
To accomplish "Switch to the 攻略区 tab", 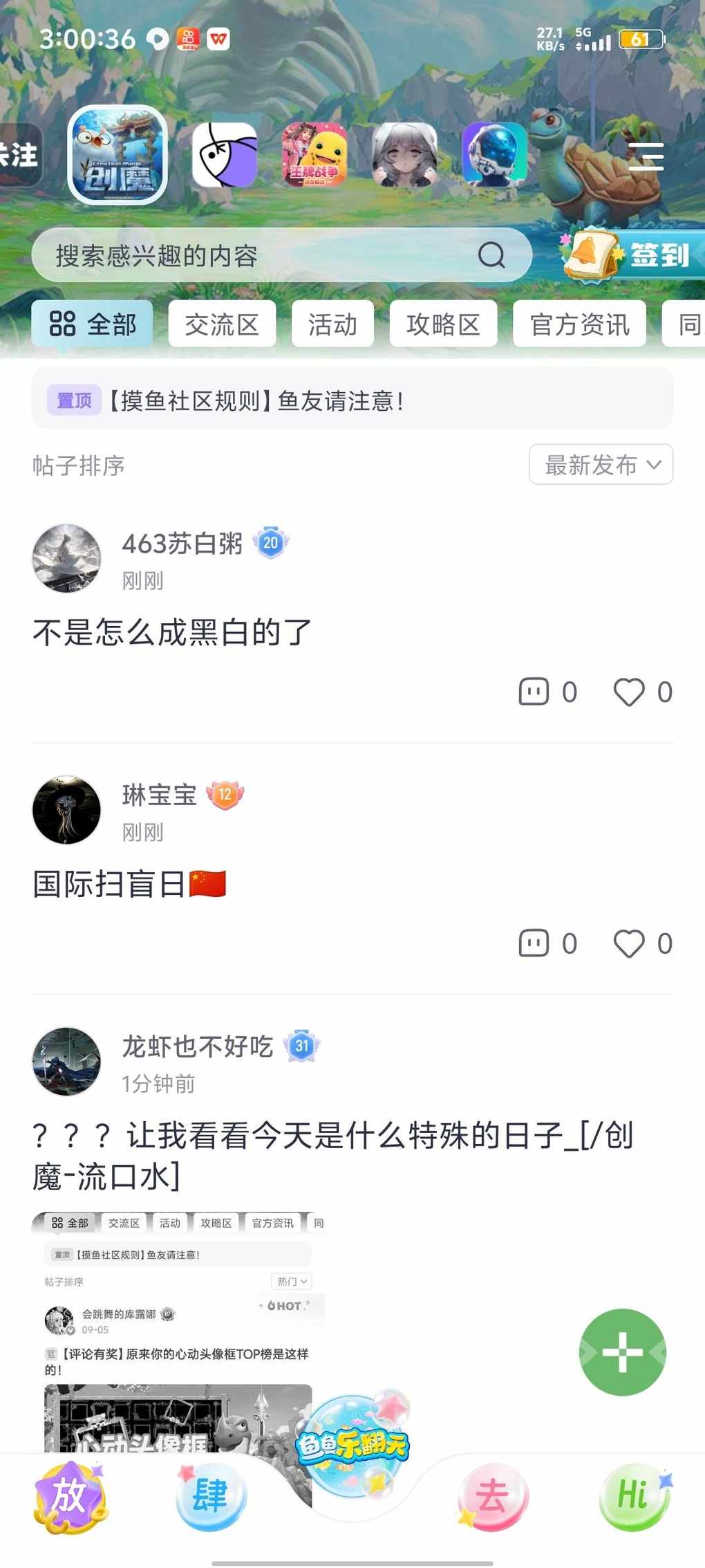I will [x=443, y=324].
